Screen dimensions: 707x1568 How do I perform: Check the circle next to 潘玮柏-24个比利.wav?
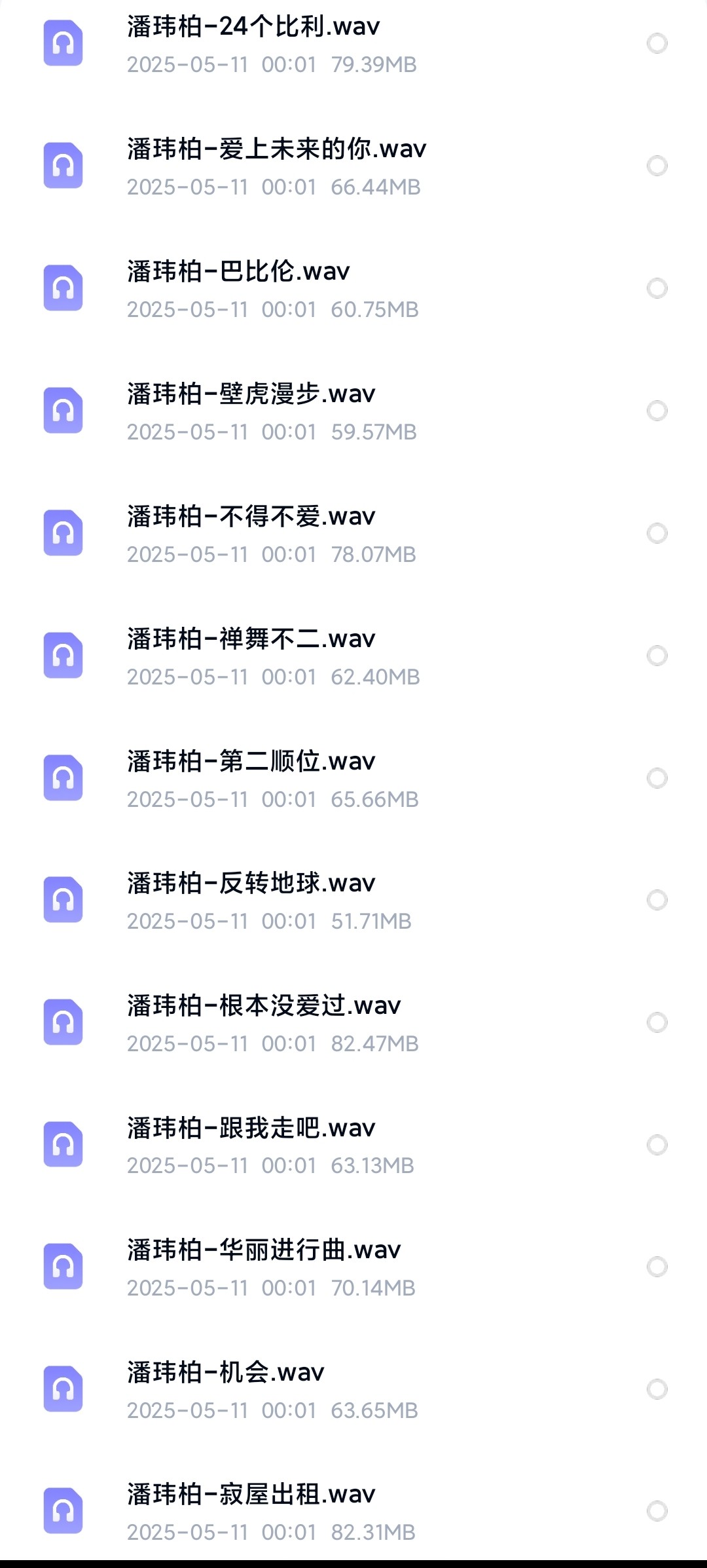click(x=657, y=43)
